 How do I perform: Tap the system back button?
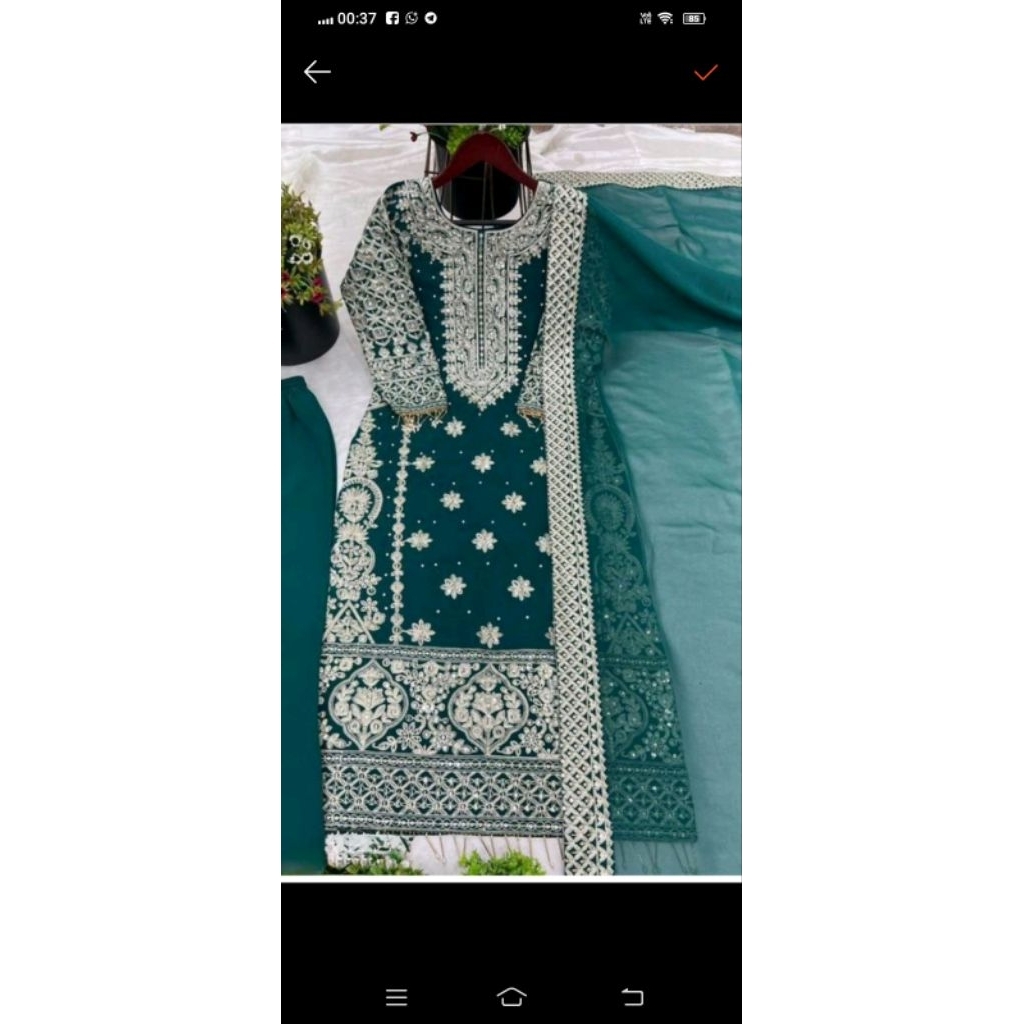click(632, 997)
